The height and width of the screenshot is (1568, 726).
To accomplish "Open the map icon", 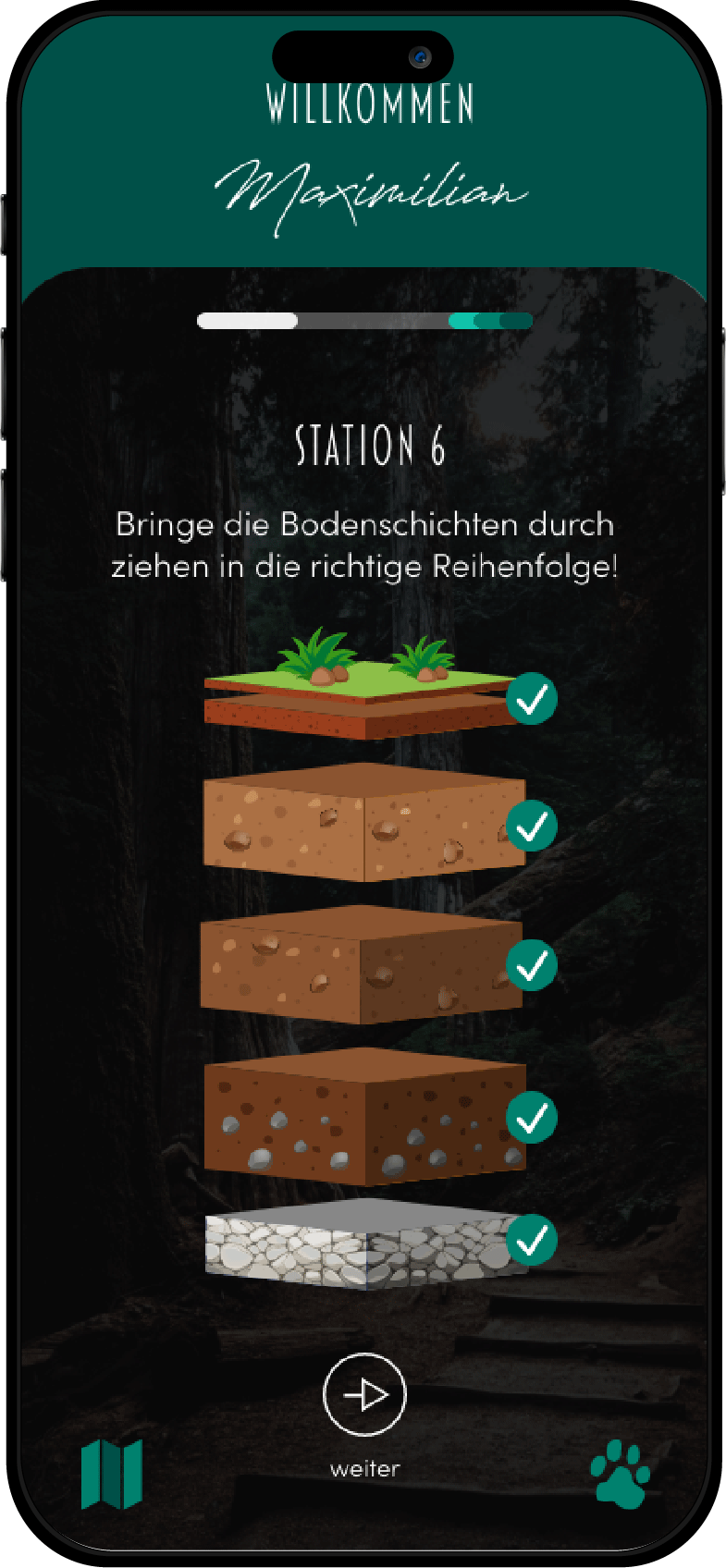I will click(112, 1474).
